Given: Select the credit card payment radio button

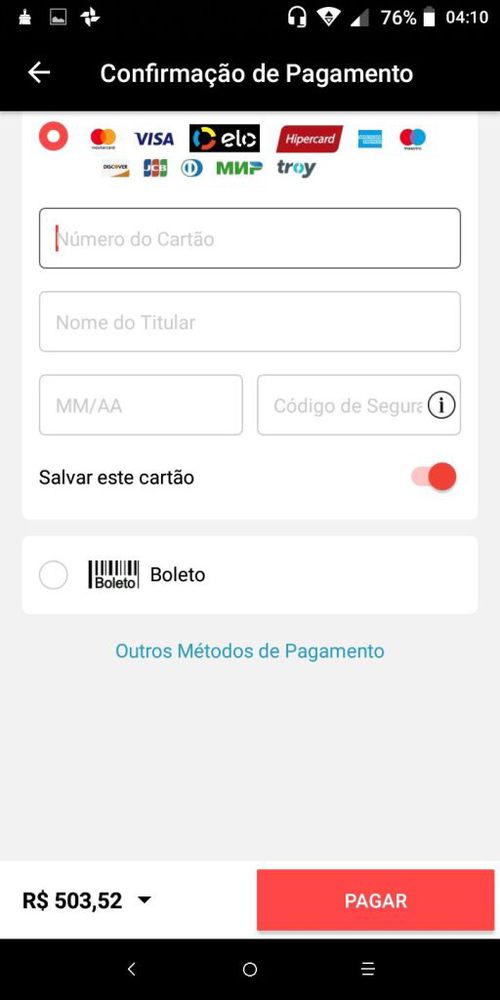Looking at the screenshot, I should pyautogui.click(x=54, y=136).
